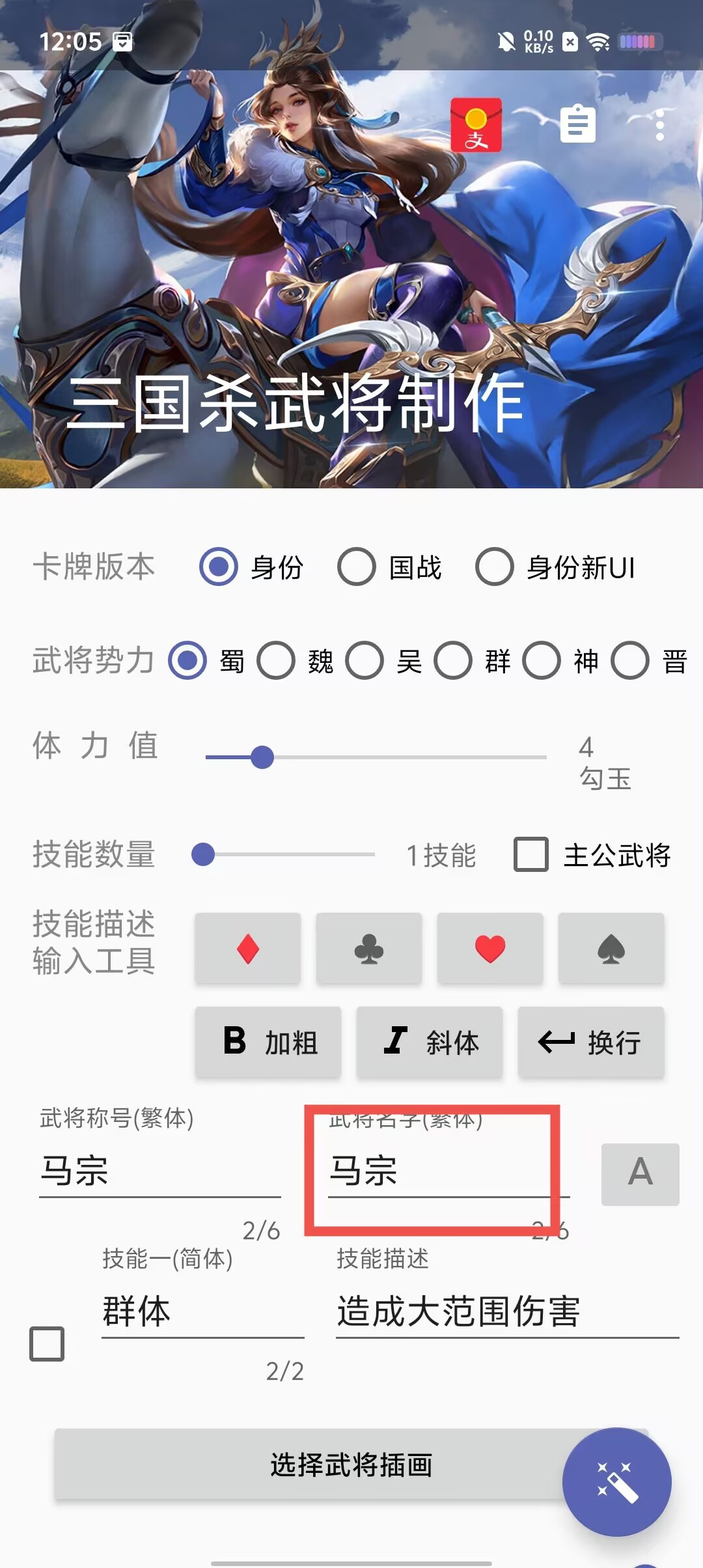Open the Alipay red envelope icon
The image size is (703, 1568).
coord(476,124)
